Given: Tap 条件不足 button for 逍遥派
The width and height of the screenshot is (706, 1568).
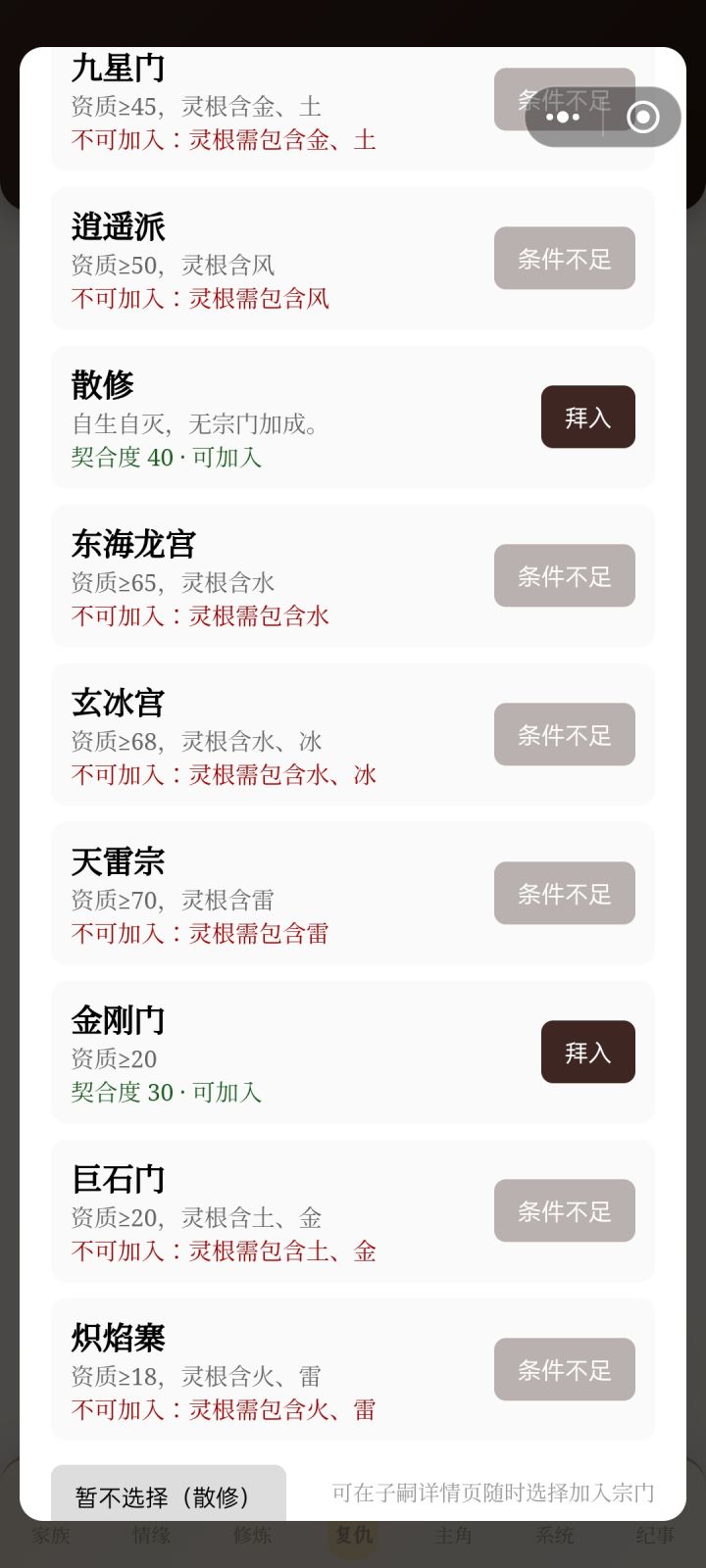Looking at the screenshot, I should (x=564, y=259).
